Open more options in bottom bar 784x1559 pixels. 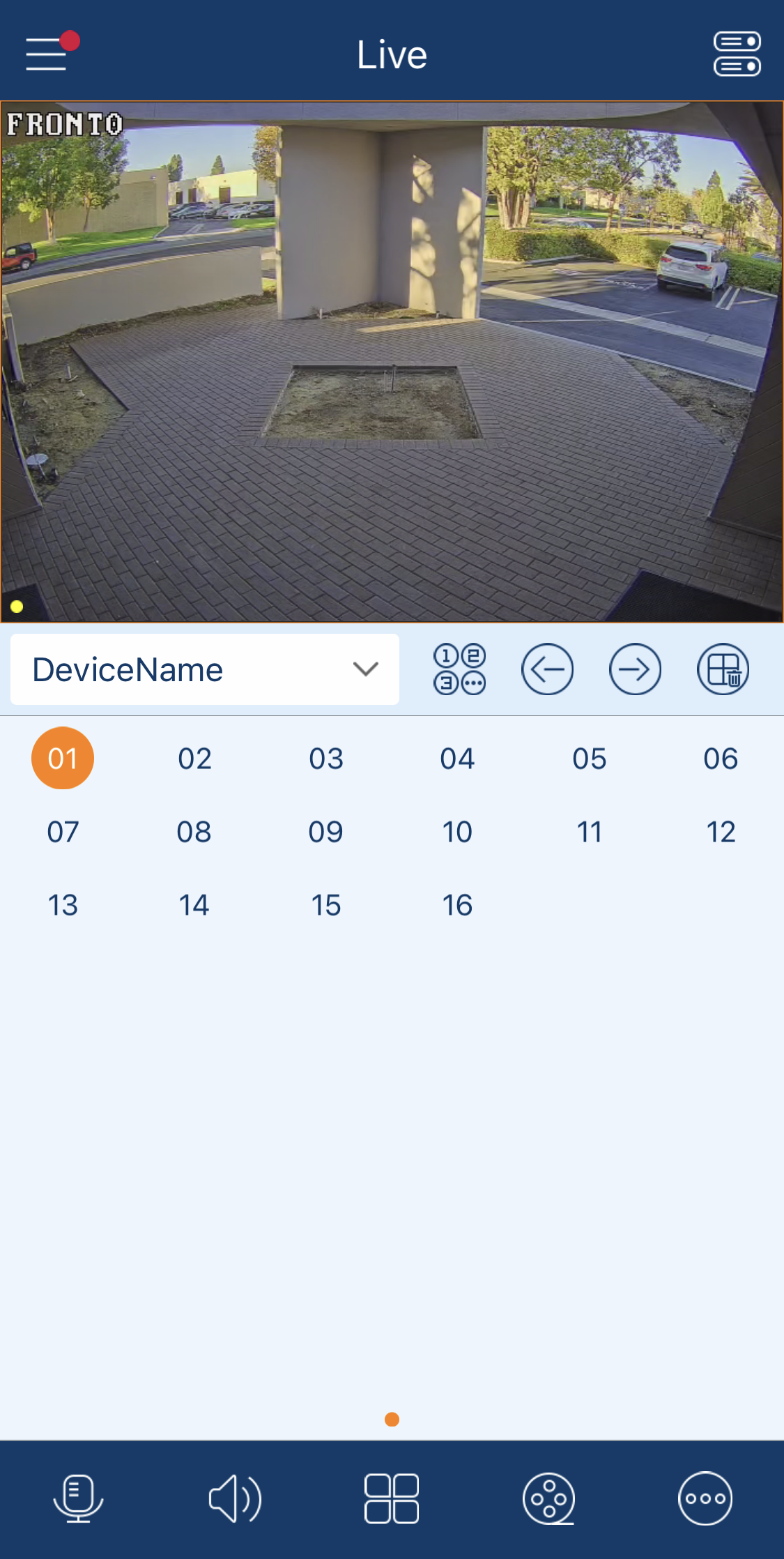(705, 1498)
